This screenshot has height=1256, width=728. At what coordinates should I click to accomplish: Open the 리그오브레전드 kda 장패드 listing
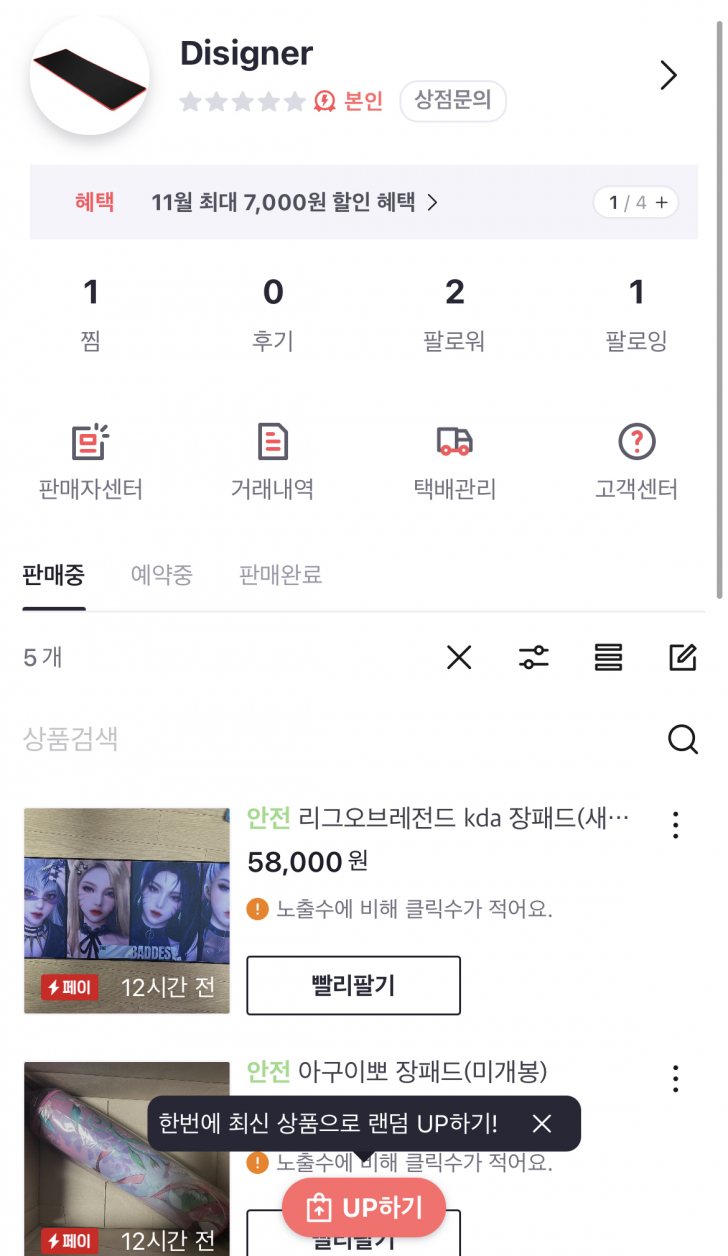click(438, 819)
